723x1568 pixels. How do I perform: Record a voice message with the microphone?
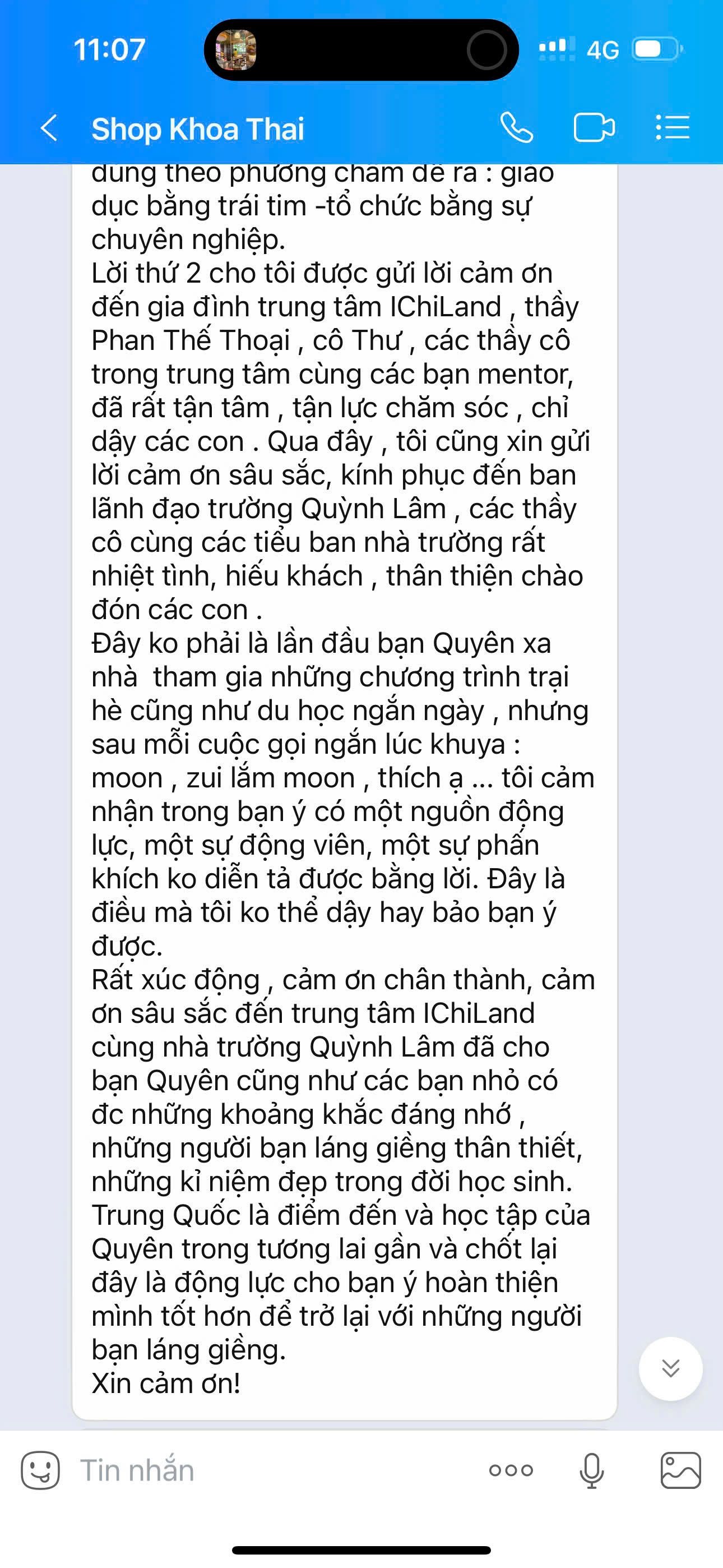click(591, 1470)
